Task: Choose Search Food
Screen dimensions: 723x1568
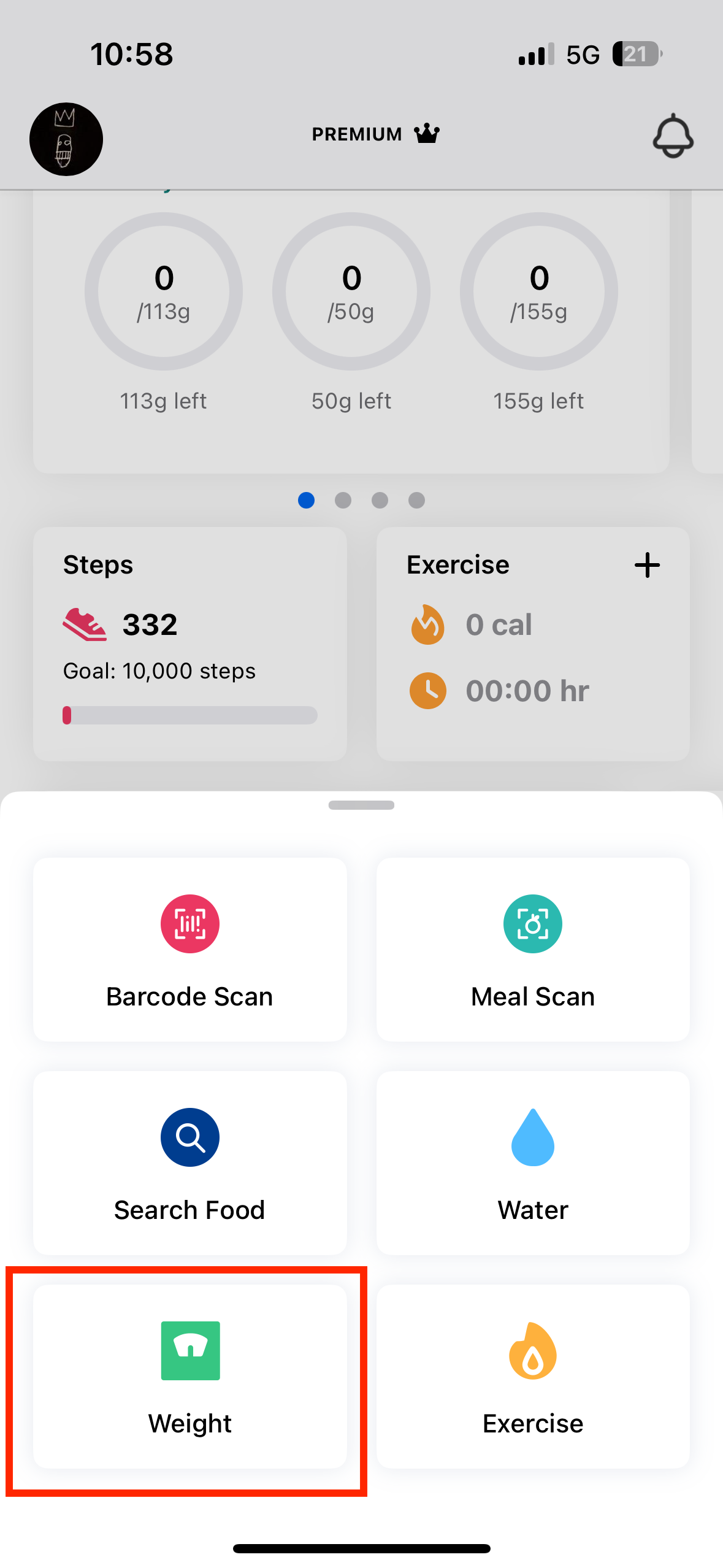Action: pos(189,1163)
